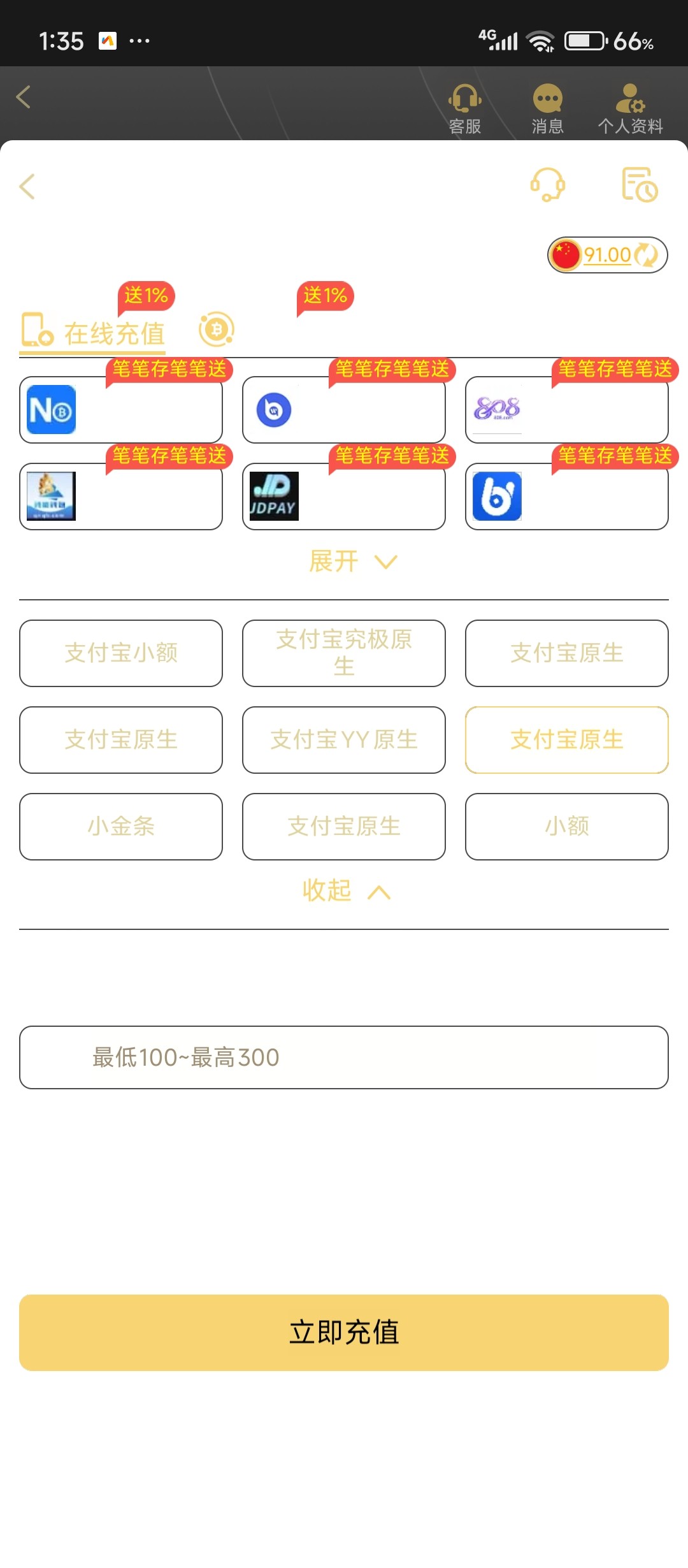Image resolution: width=688 pixels, height=1568 pixels.
Task: Select the 小金条 option
Action: (x=121, y=827)
